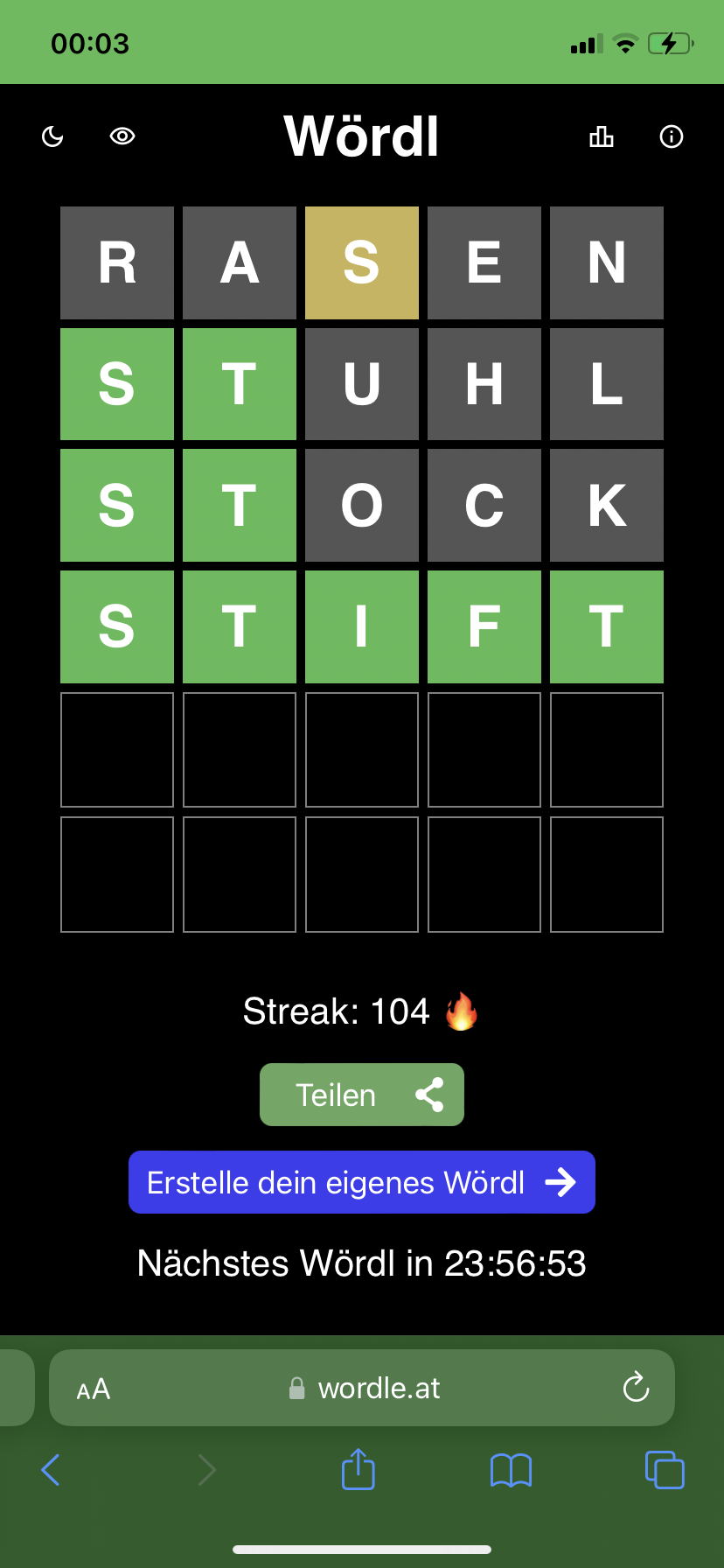Tap the wordle.at address bar
Screen dimensions: 724x1568
(362, 1388)
